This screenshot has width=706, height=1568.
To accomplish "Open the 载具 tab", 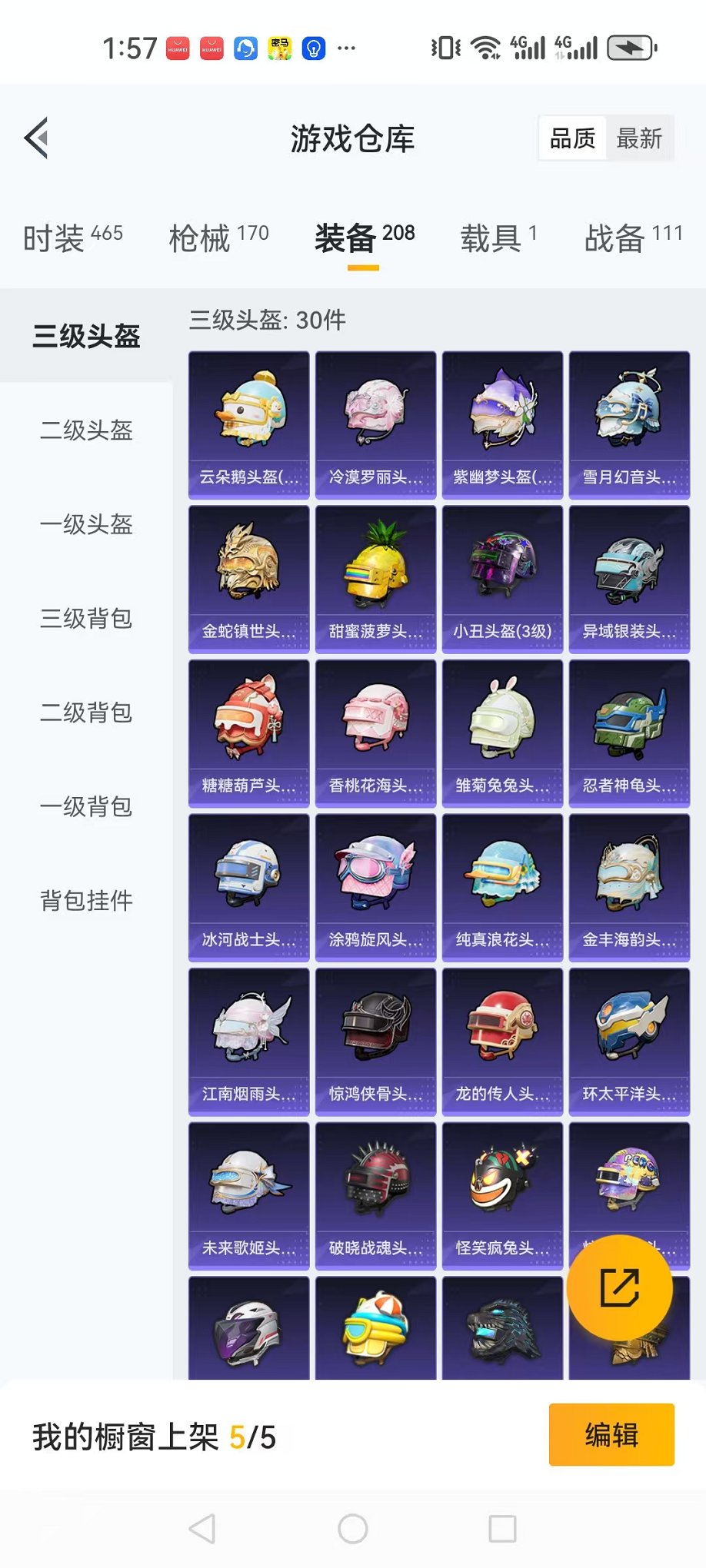I will [499, 238].
